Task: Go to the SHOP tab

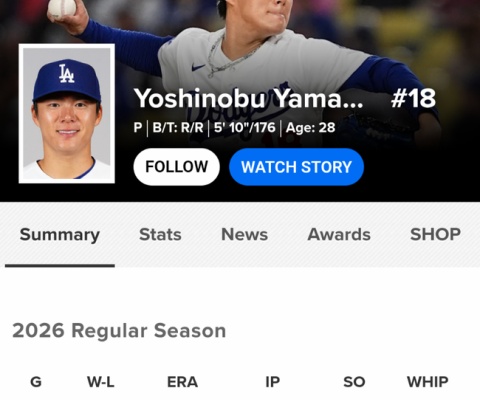Action: (435, 235)
